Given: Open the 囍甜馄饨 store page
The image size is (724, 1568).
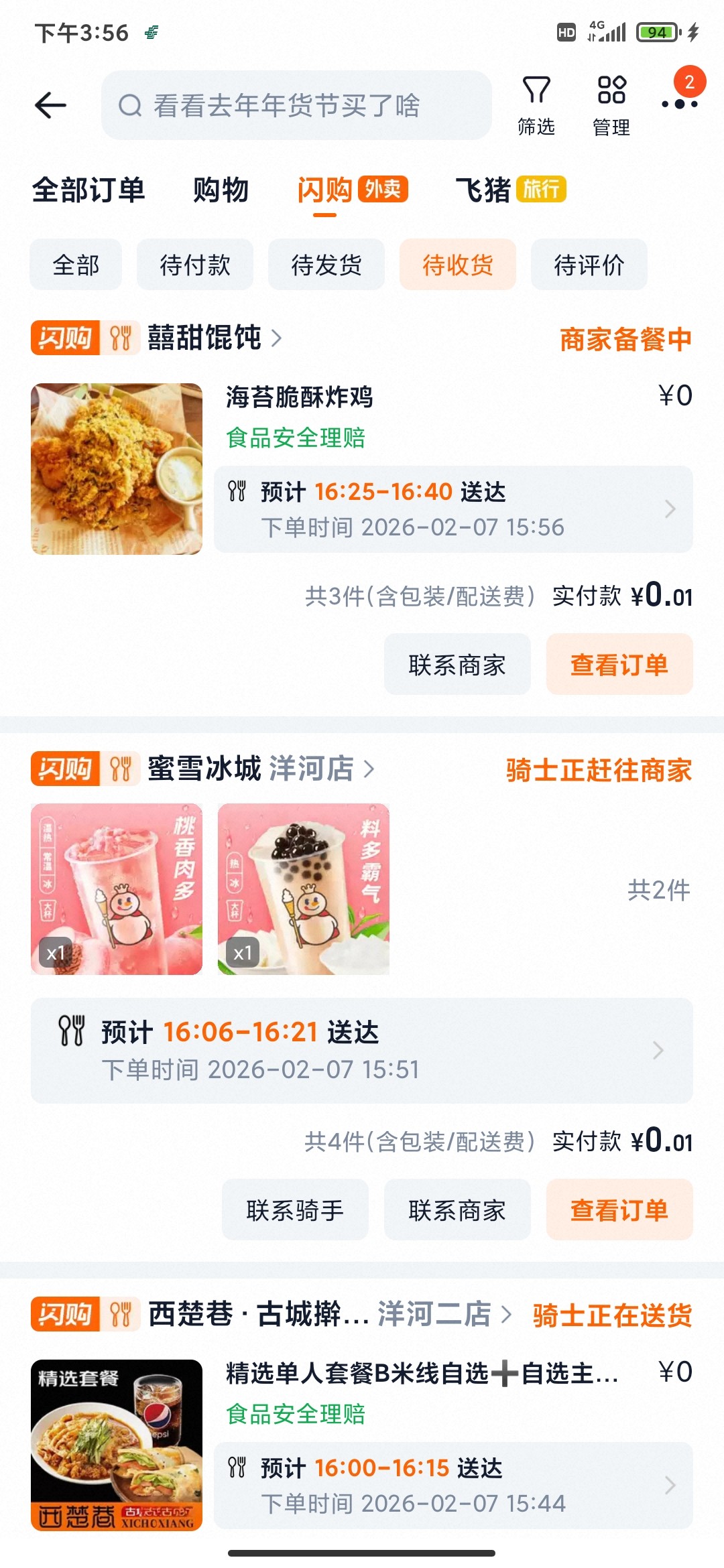Looking at the screenshot, I should 213,338.
